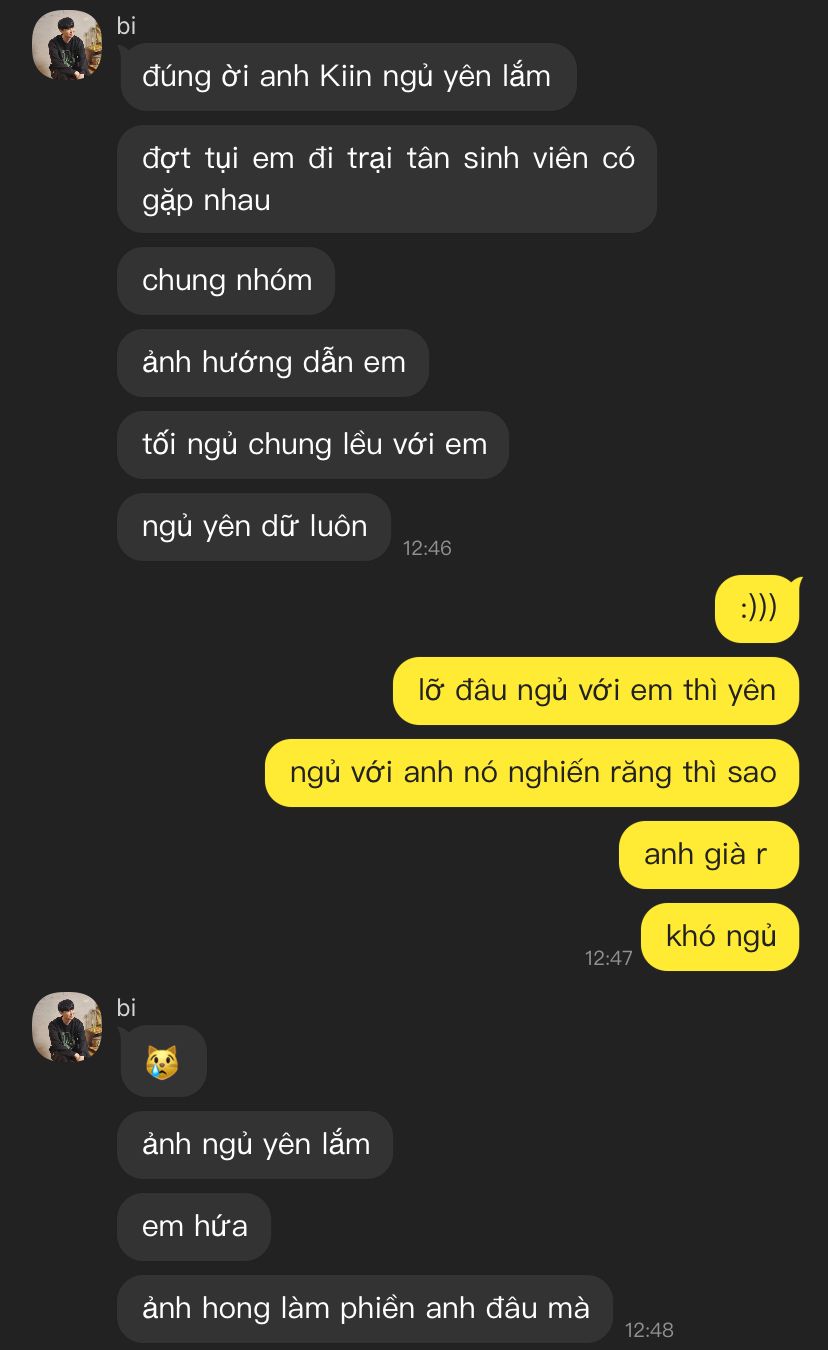828x1350 pixels.
Task: Open bi's avatar beside "đúng ời anh Kiin" message
Action: tap(67, 46)
